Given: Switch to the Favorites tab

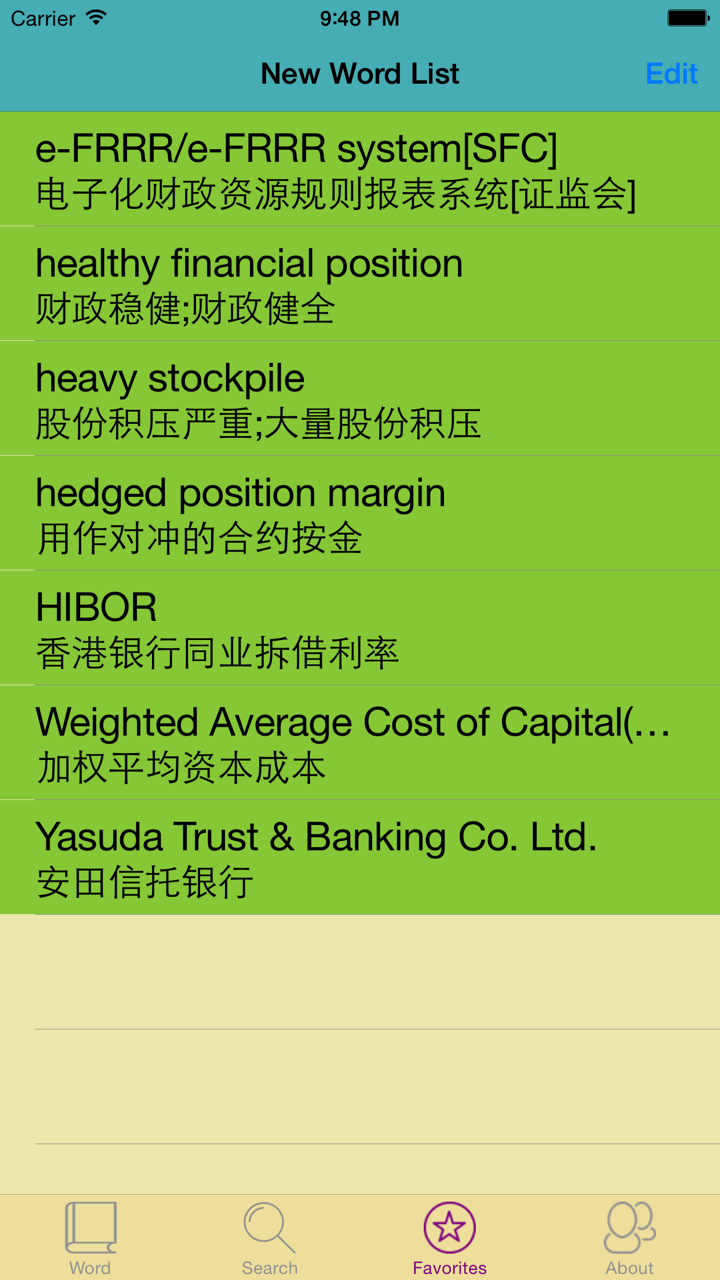Looking at the screenshot, I should point(450,1237).
